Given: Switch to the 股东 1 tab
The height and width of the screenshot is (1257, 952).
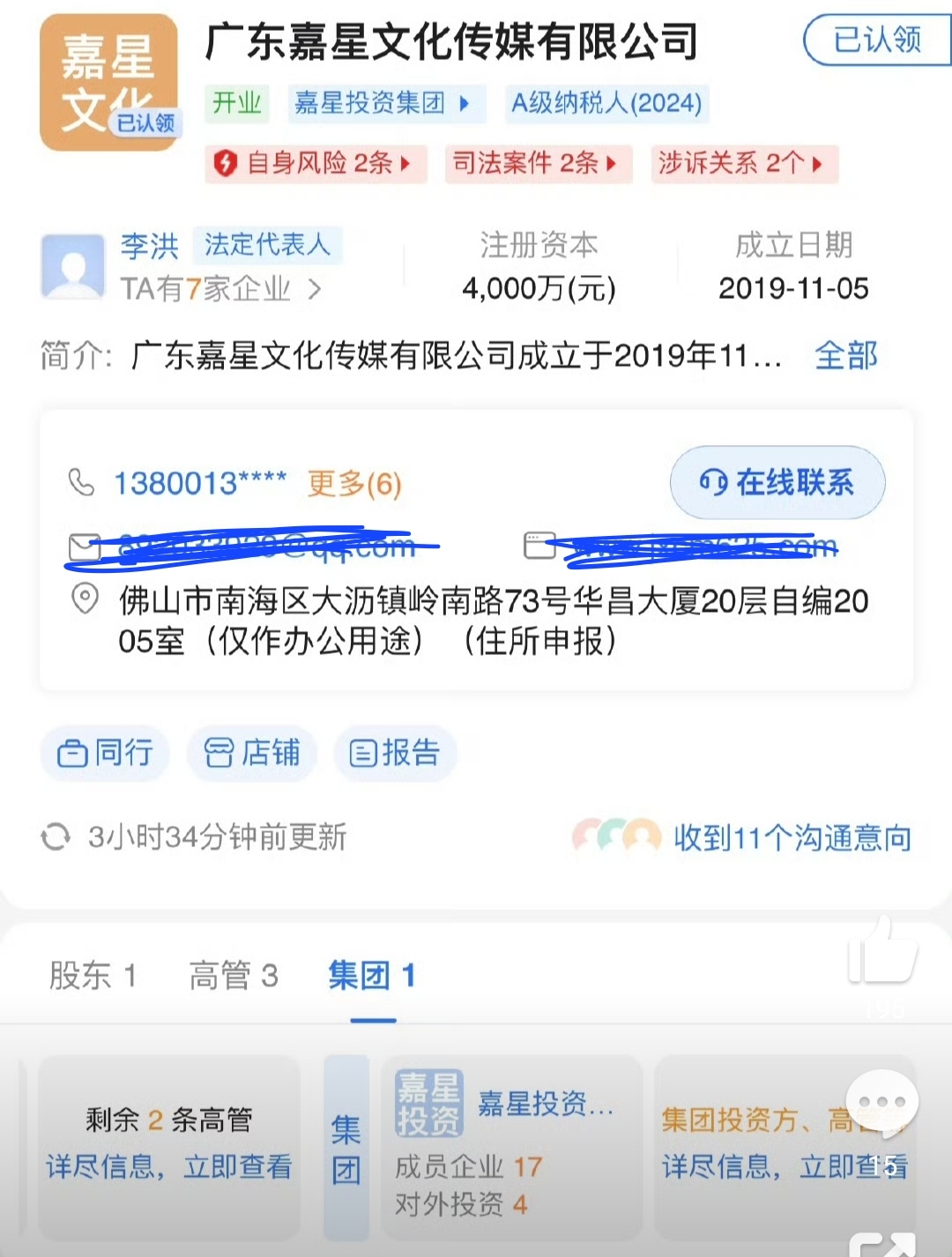Looking at the screenshot, I should (93, 975).
